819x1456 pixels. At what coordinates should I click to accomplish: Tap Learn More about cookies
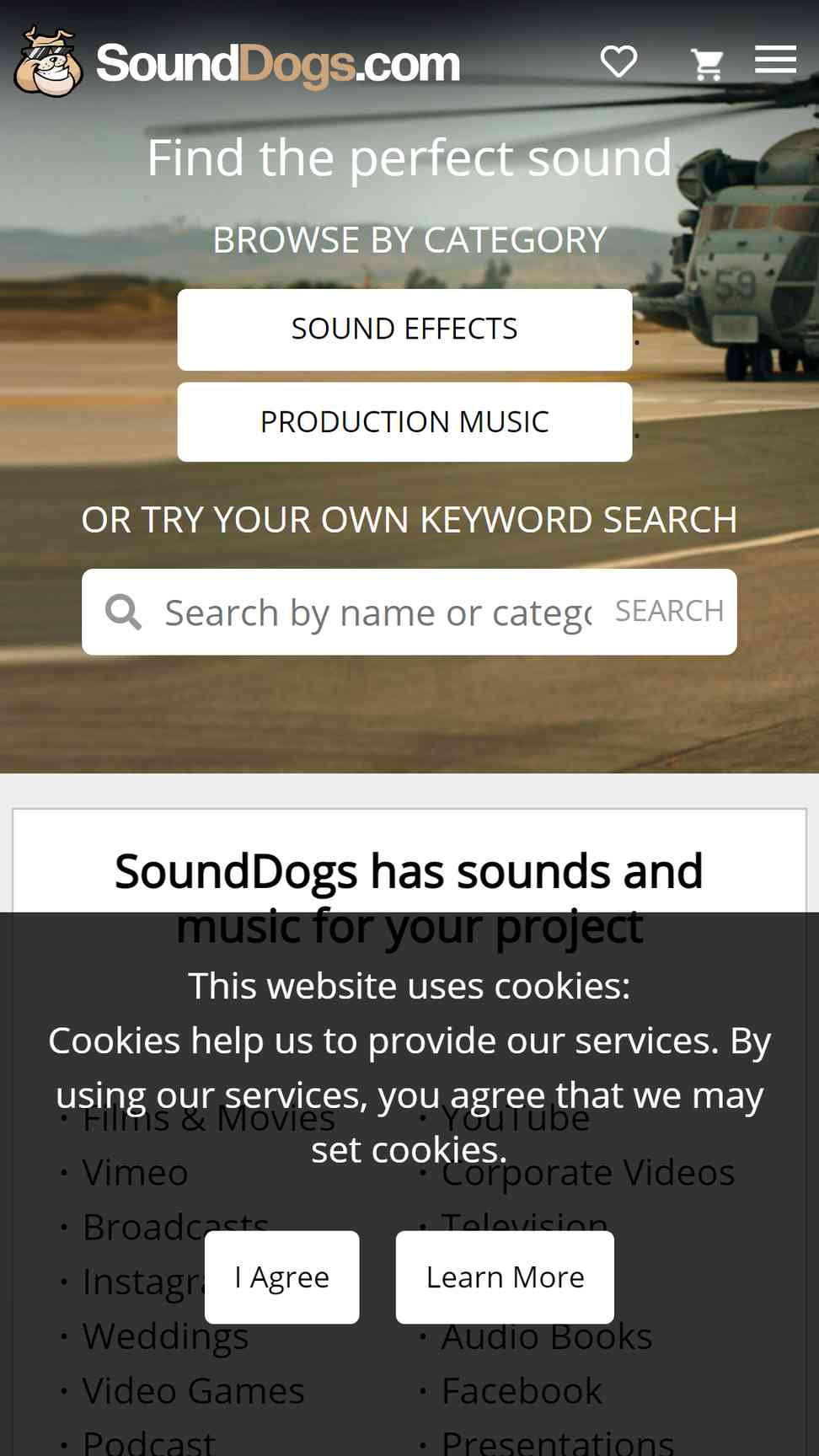pos(505,1277)
